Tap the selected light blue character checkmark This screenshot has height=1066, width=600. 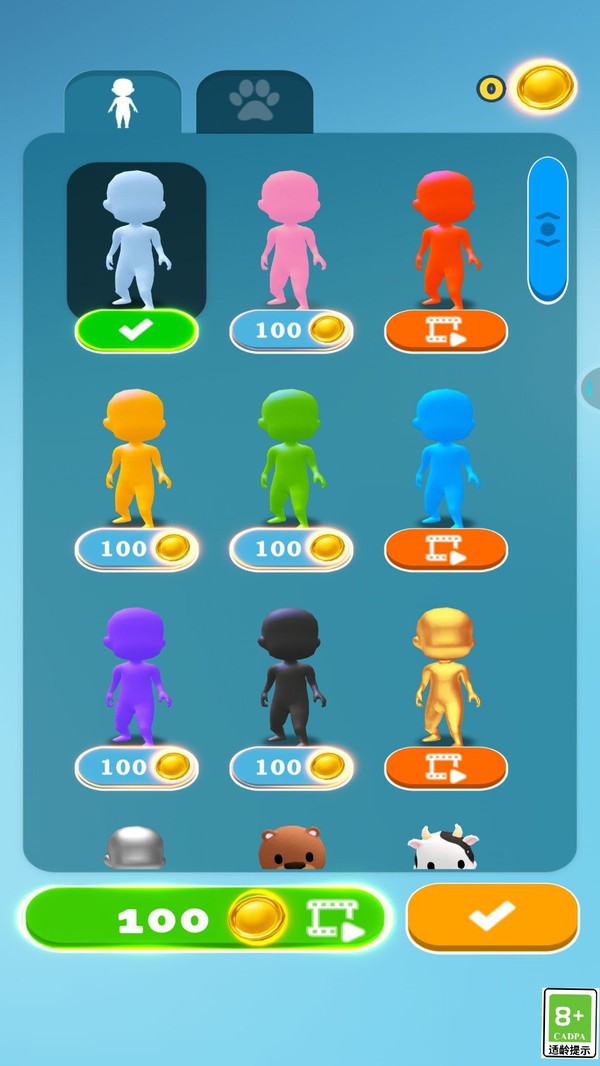pyautogui.click(x=136, y=330)
